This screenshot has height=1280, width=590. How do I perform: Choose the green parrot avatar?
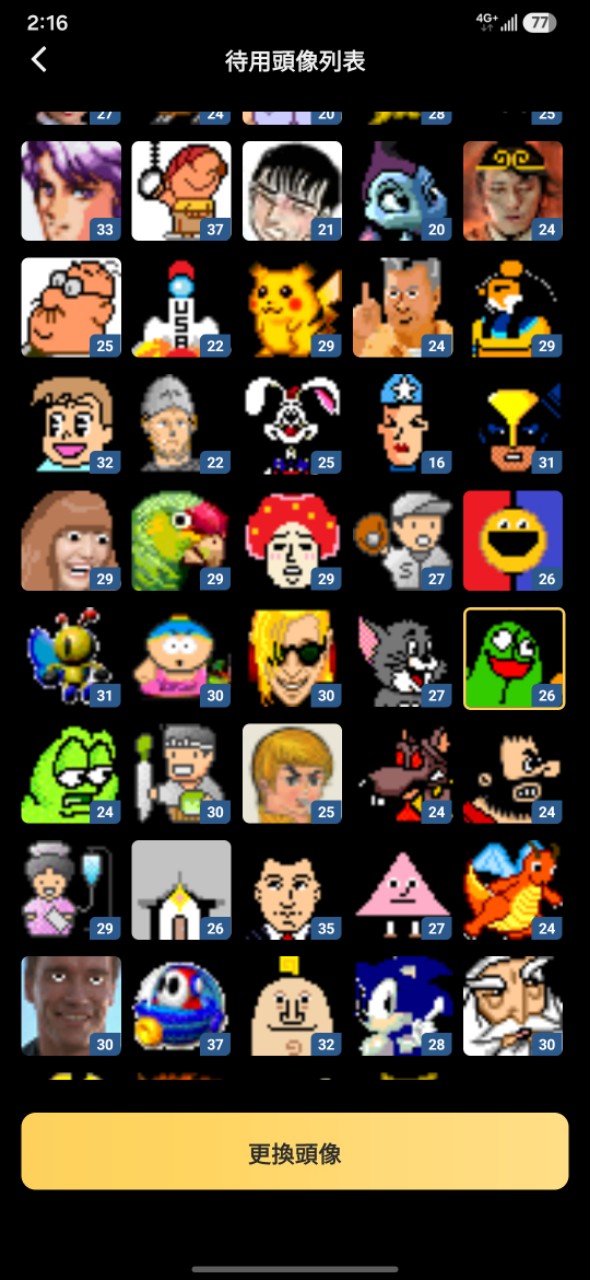pyautogui.click(x=181, y=540)
